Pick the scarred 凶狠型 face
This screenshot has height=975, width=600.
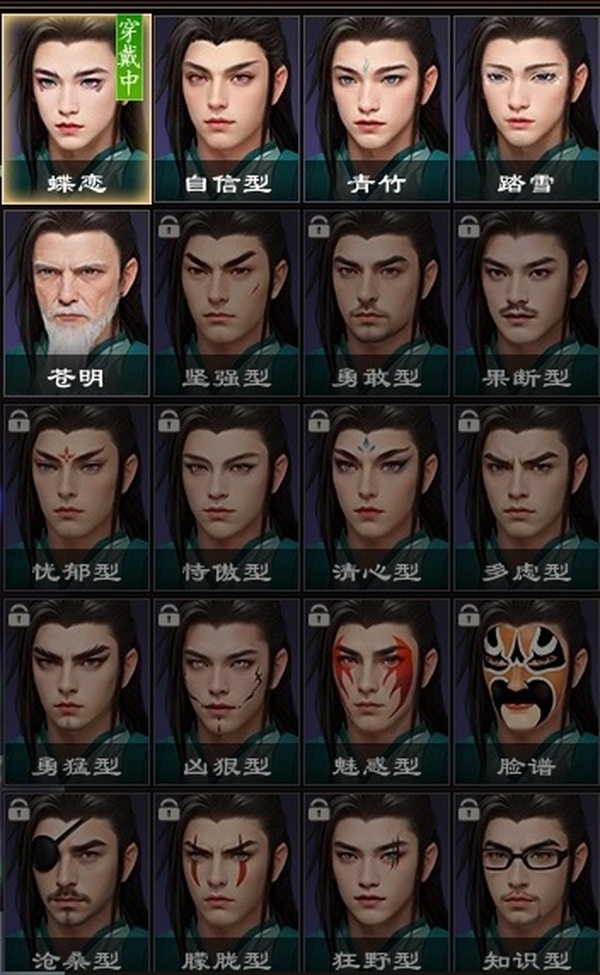tap(226, 690)
